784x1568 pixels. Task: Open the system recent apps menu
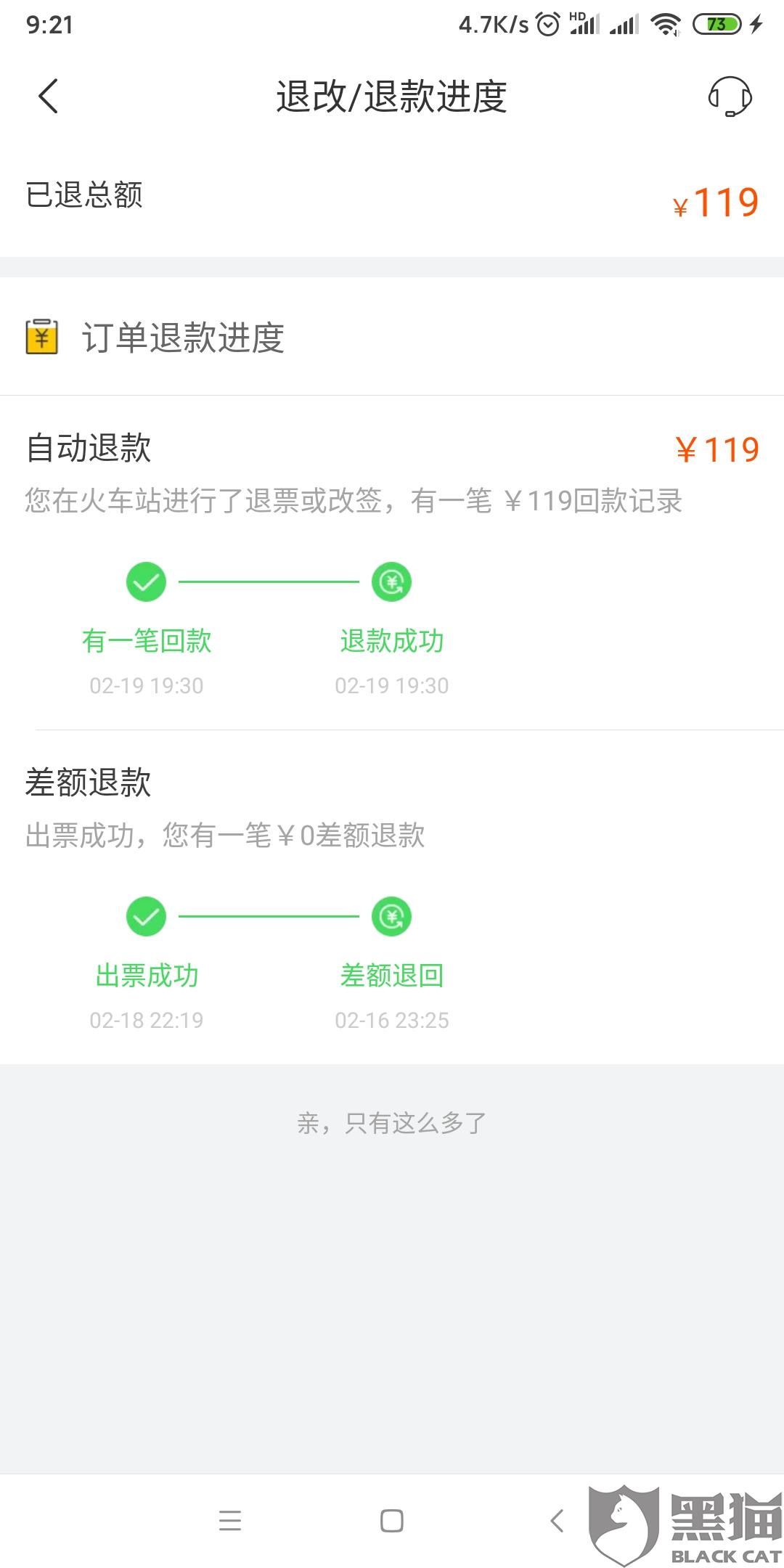coord(230,1520)
